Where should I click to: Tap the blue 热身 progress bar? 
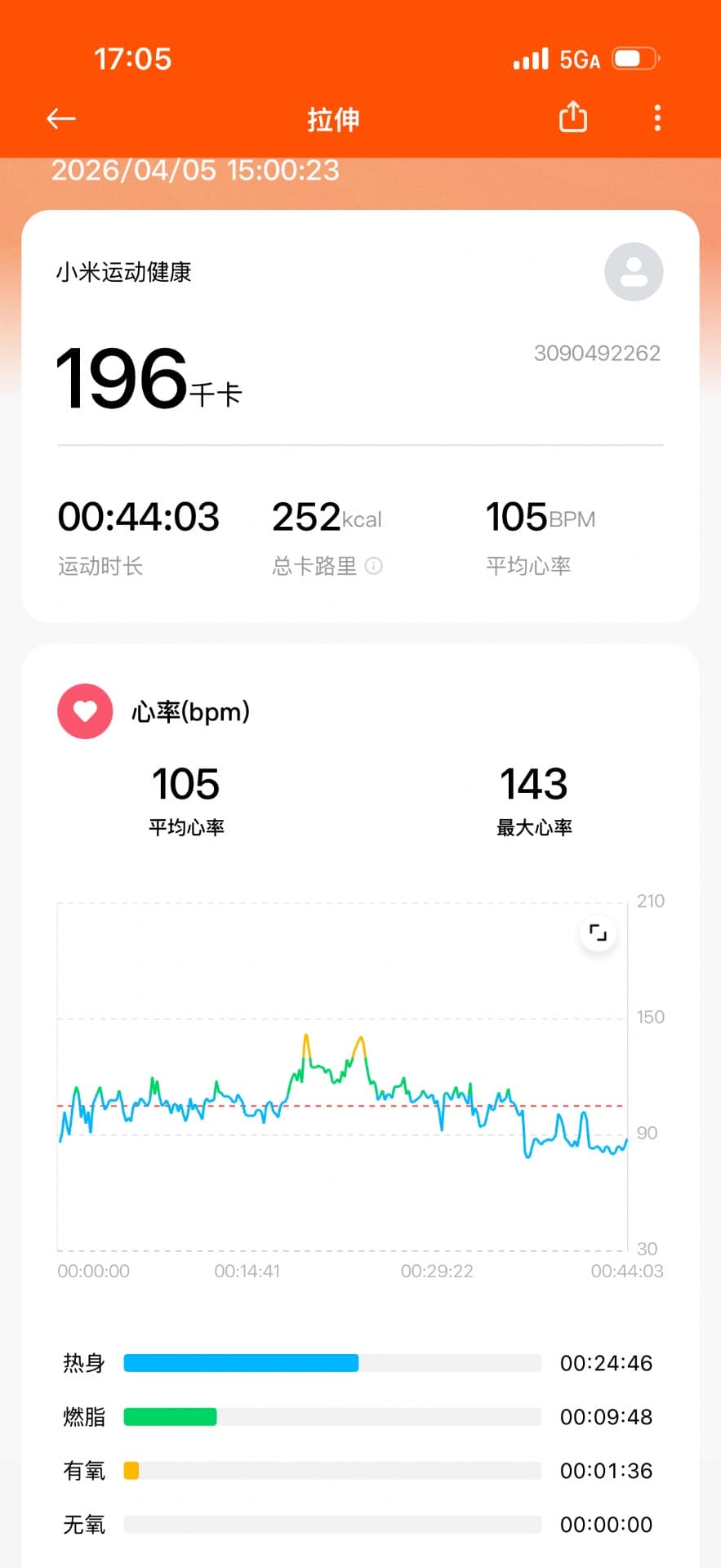tap(241, 1362)
